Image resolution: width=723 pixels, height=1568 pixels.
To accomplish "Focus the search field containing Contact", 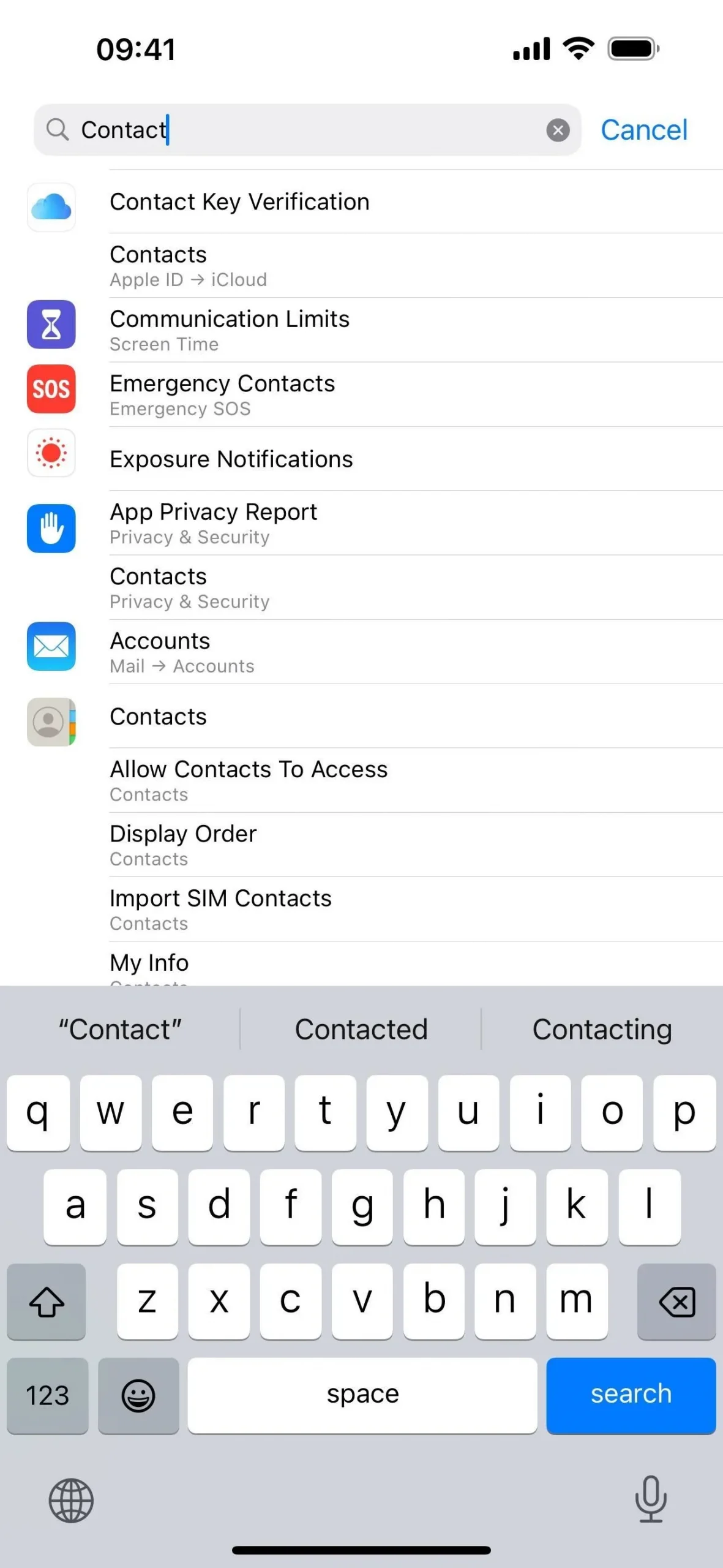I will [x=306, y=130].
